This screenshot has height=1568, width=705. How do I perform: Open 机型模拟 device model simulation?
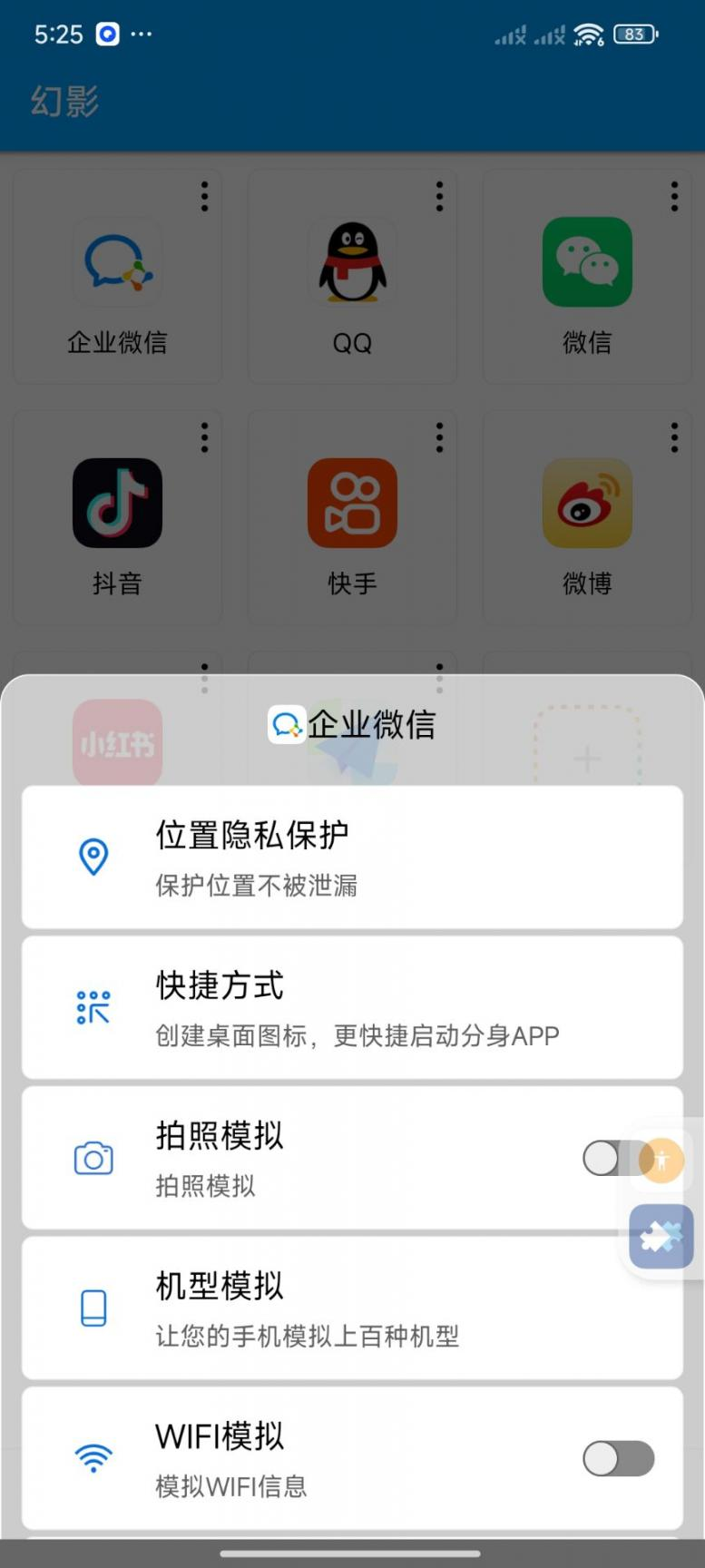(x=352, y=1308)
